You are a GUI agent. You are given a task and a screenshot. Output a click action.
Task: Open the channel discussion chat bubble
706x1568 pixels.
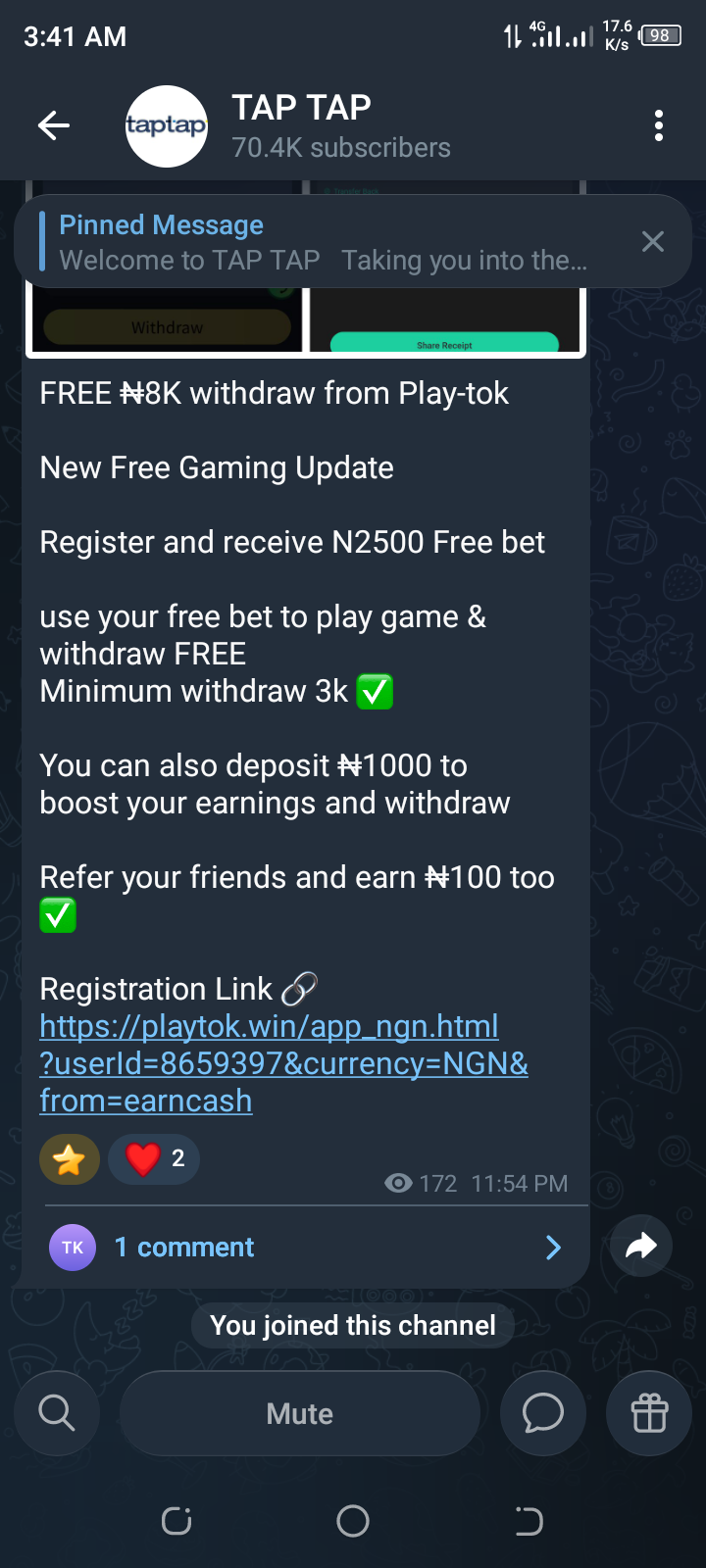pos(542,1413)
